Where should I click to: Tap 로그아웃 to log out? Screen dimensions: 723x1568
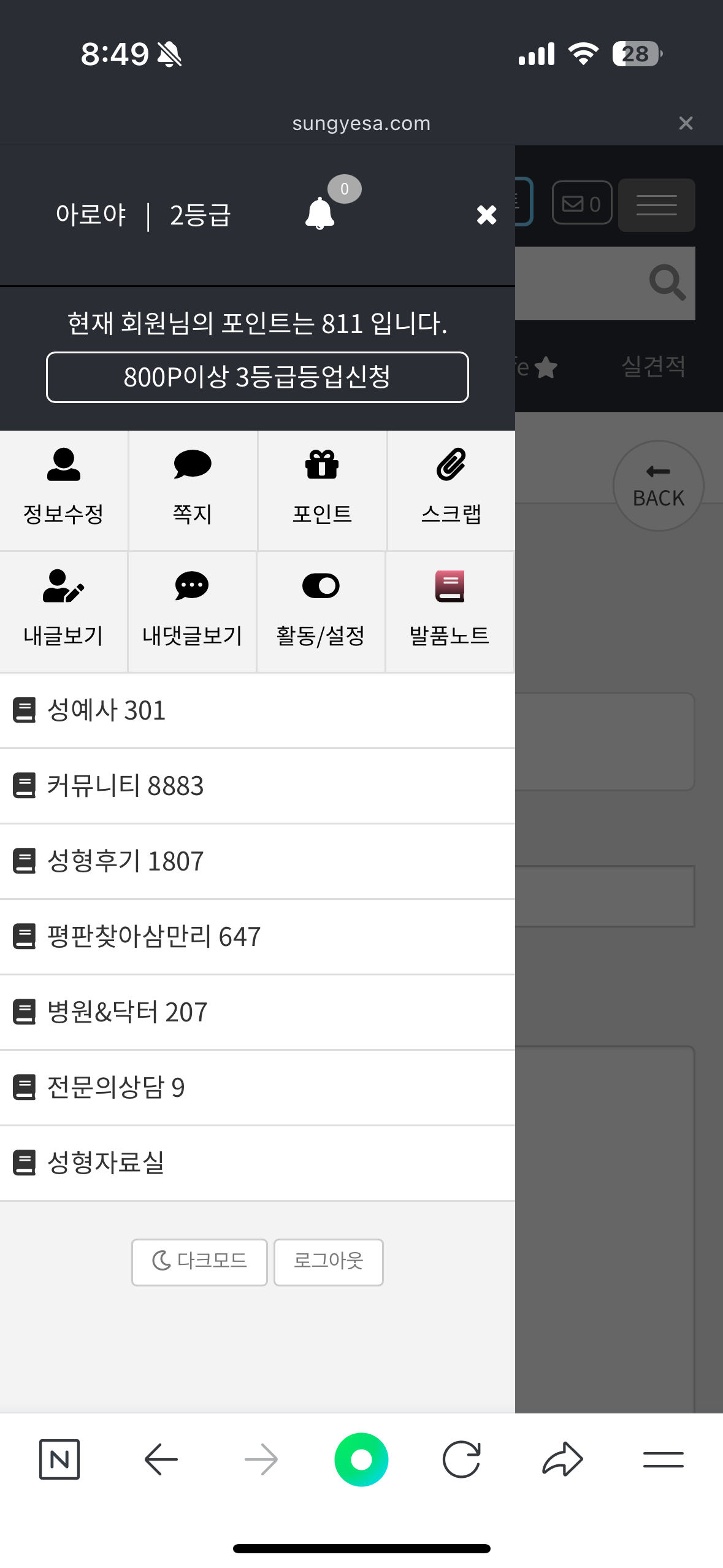click(x=329, y=1262)
